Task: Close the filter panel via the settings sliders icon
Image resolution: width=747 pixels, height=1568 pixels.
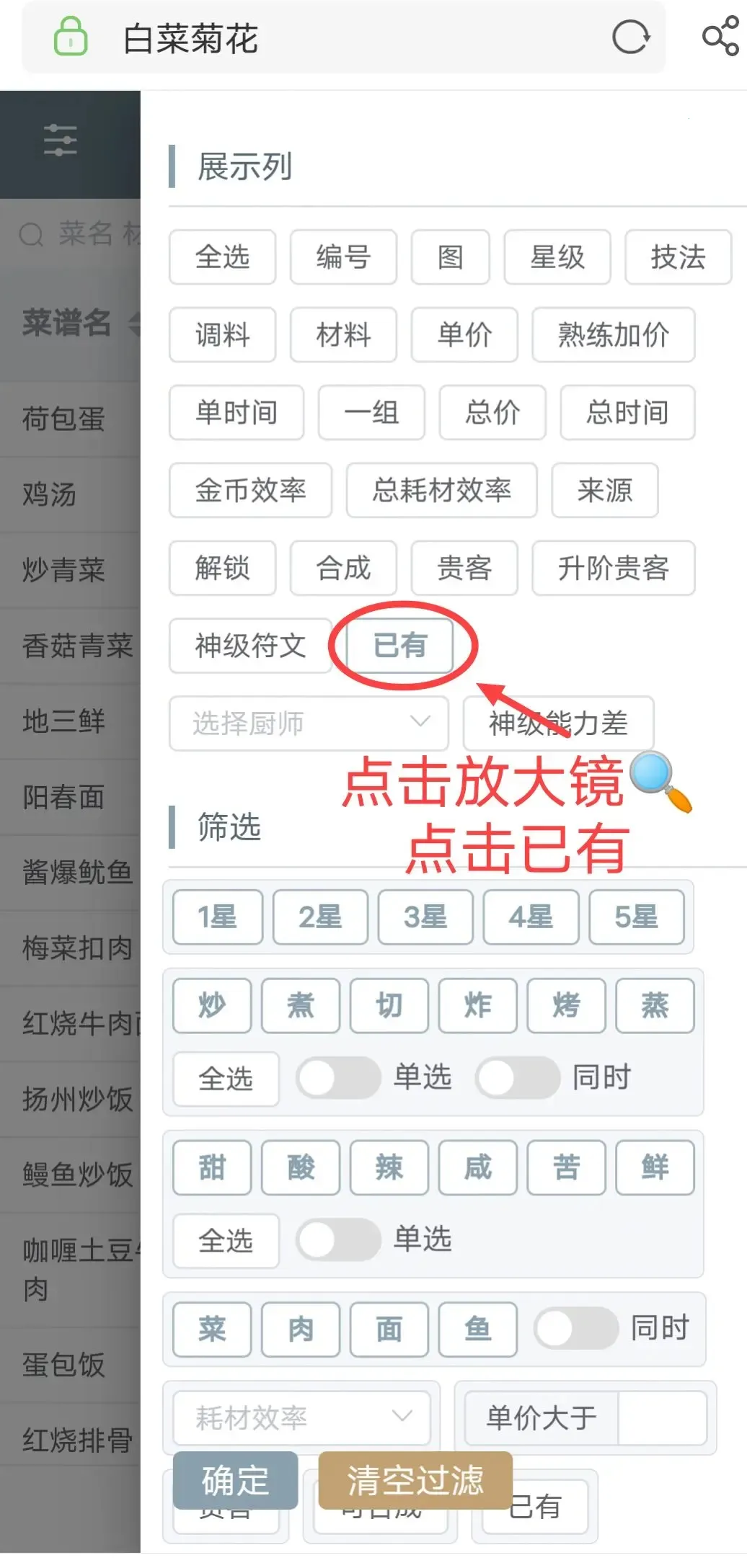Action: [x=60, y=140]
